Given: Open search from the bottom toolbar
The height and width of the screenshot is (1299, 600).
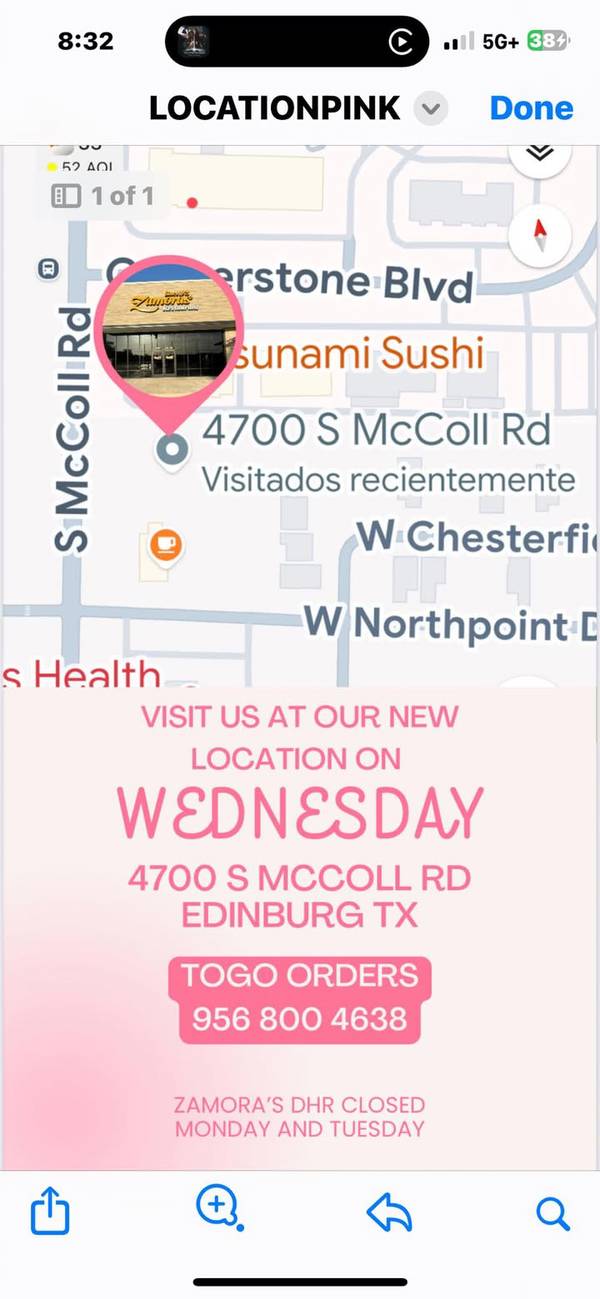Looking at the screenshot, I should pyautogui.click(x=552, y=1214).
